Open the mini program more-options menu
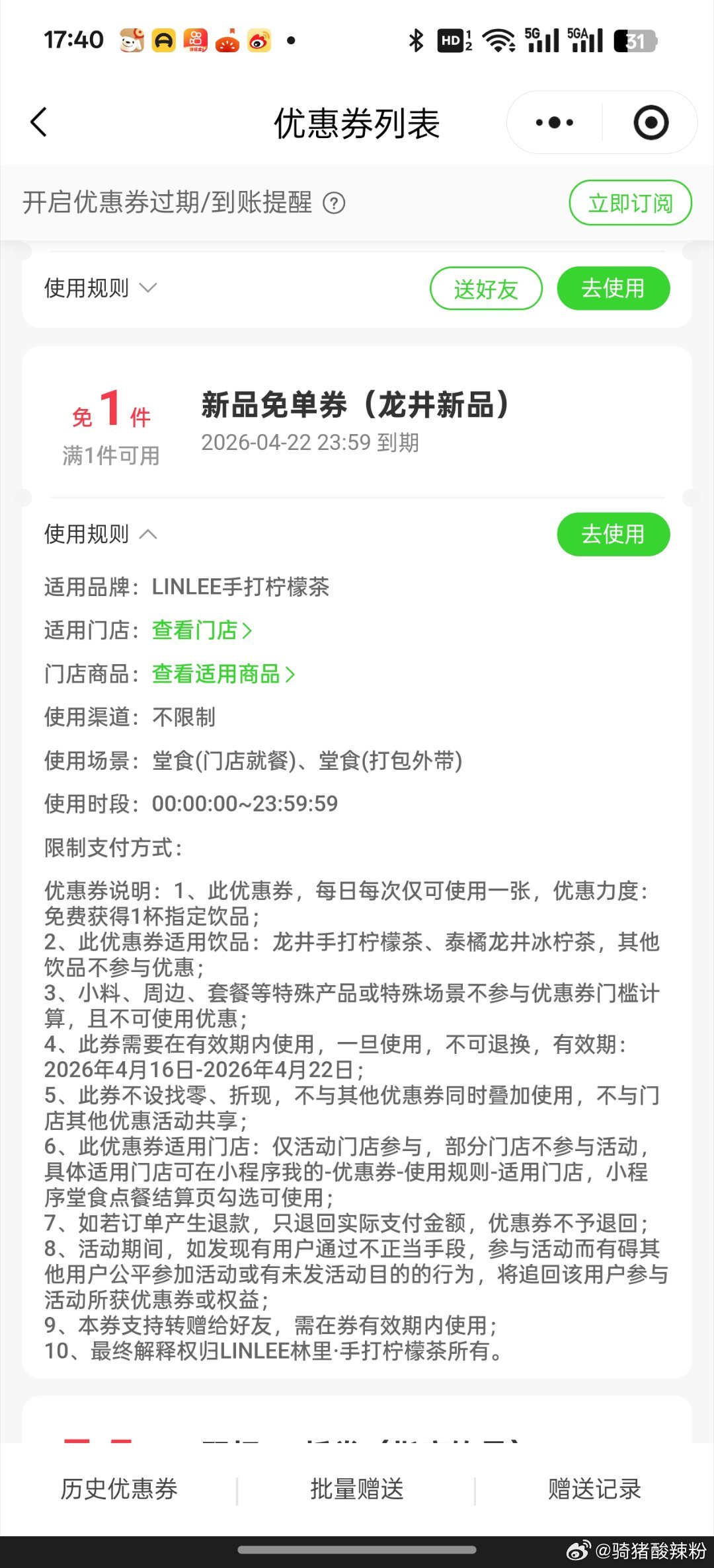The image size is (714, 1568). (x=554, y=123)
